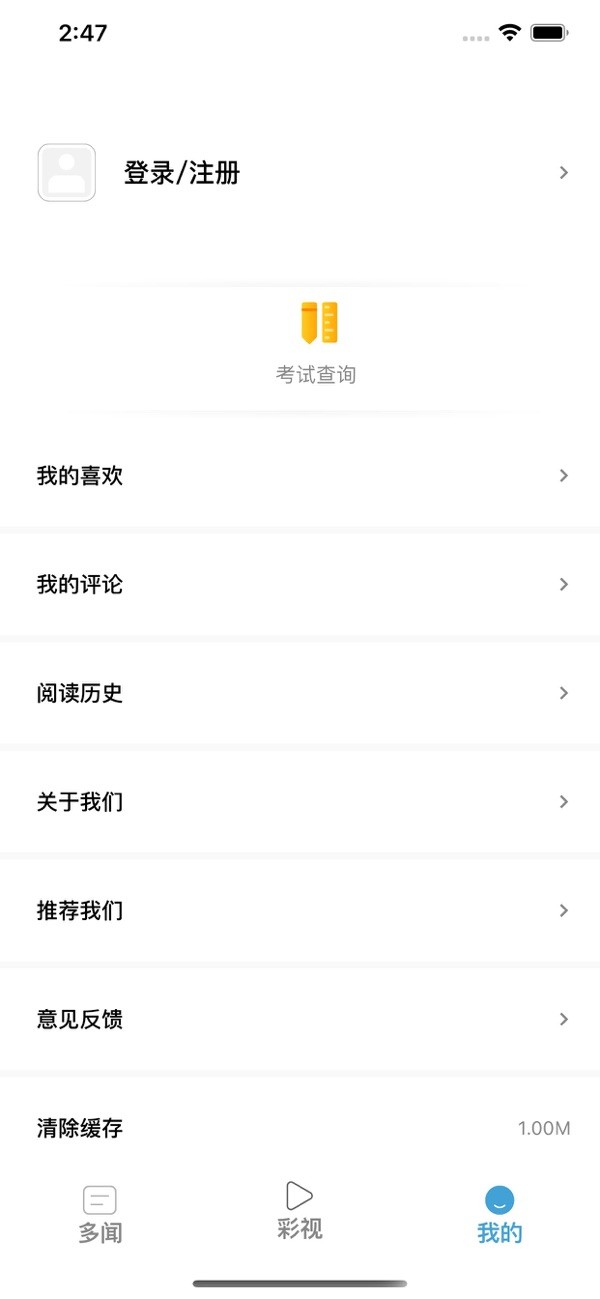
Task: Switch to the 彩视 tab
Action: pyautogui.click(x=300, y=1211)
